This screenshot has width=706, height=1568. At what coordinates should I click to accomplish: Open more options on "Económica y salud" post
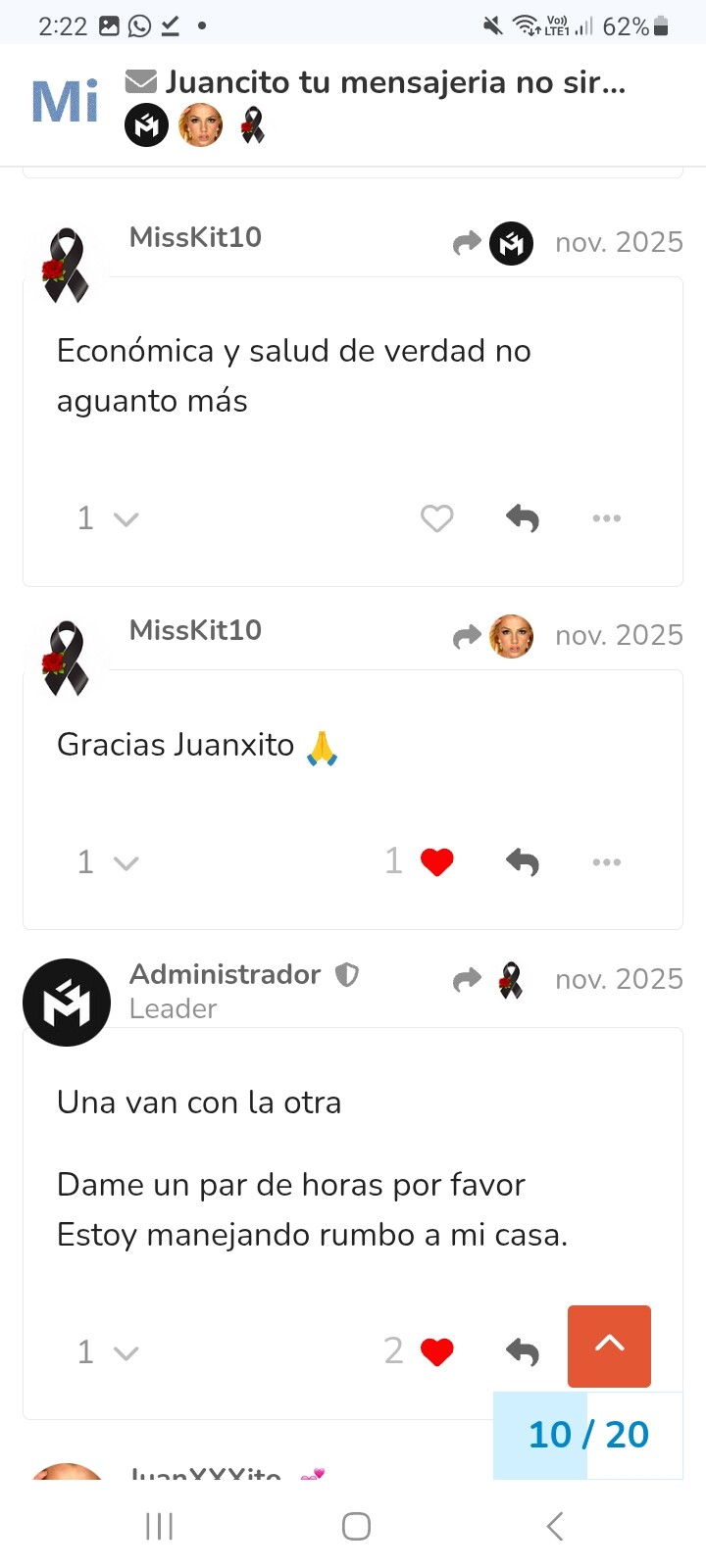606,518
